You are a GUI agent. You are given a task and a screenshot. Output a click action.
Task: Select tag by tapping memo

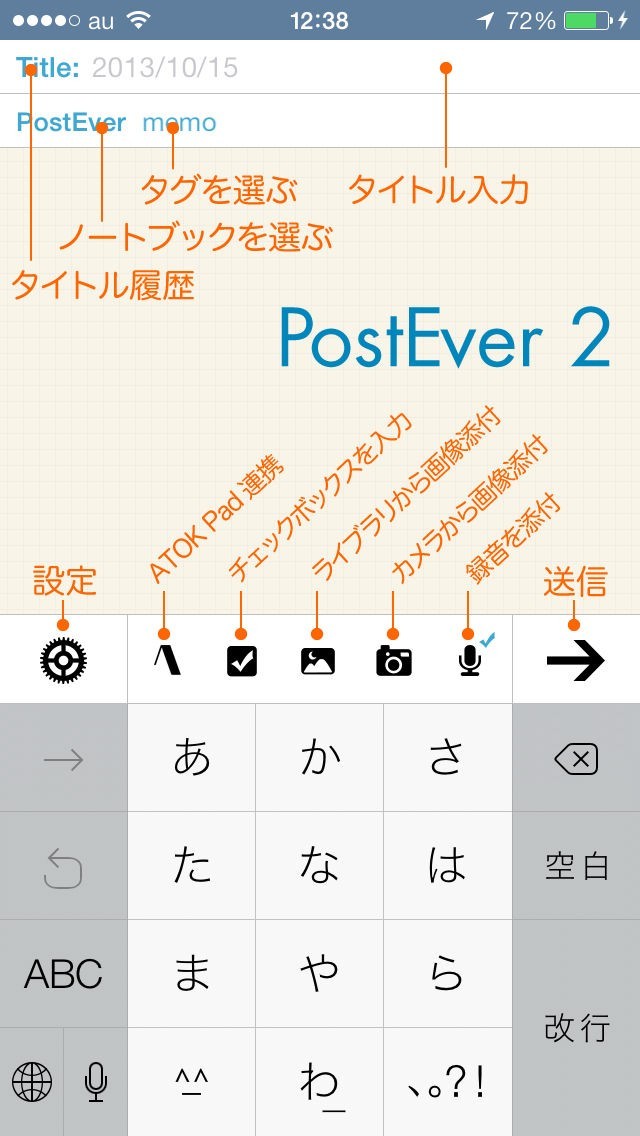click(x=179, y=123)
